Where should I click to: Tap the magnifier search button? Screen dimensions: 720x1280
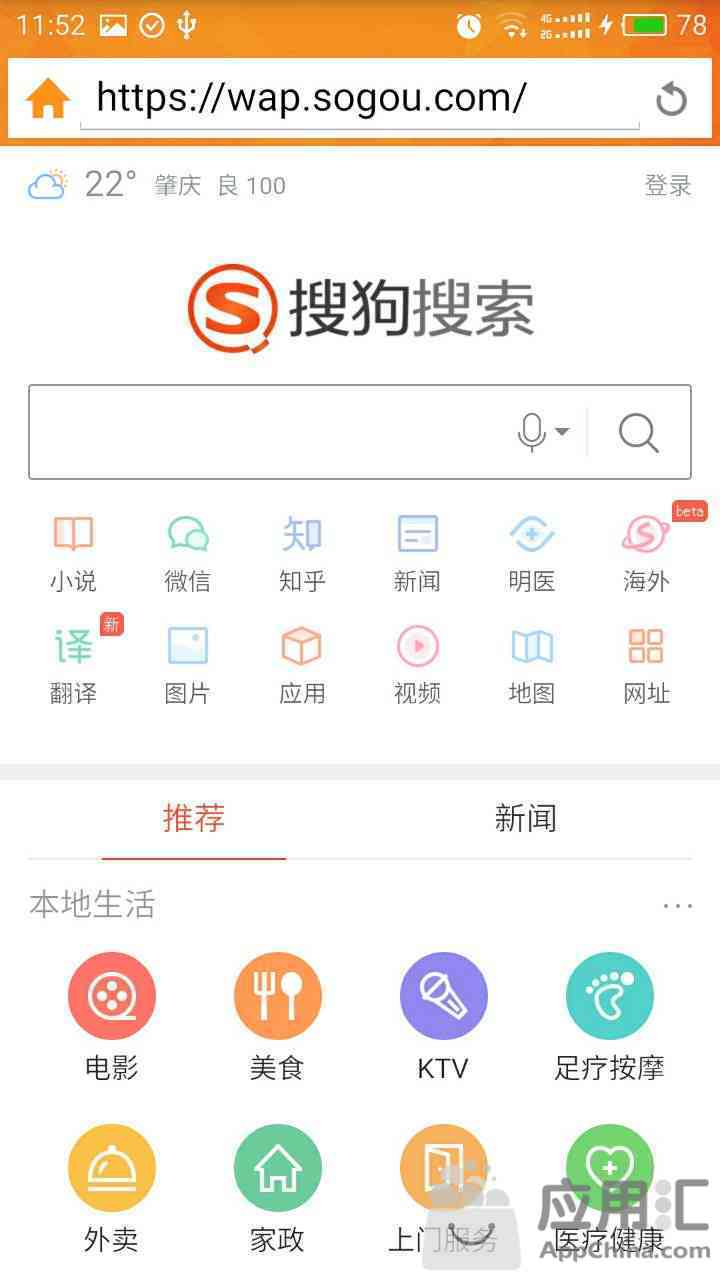(x=639, y=432)
